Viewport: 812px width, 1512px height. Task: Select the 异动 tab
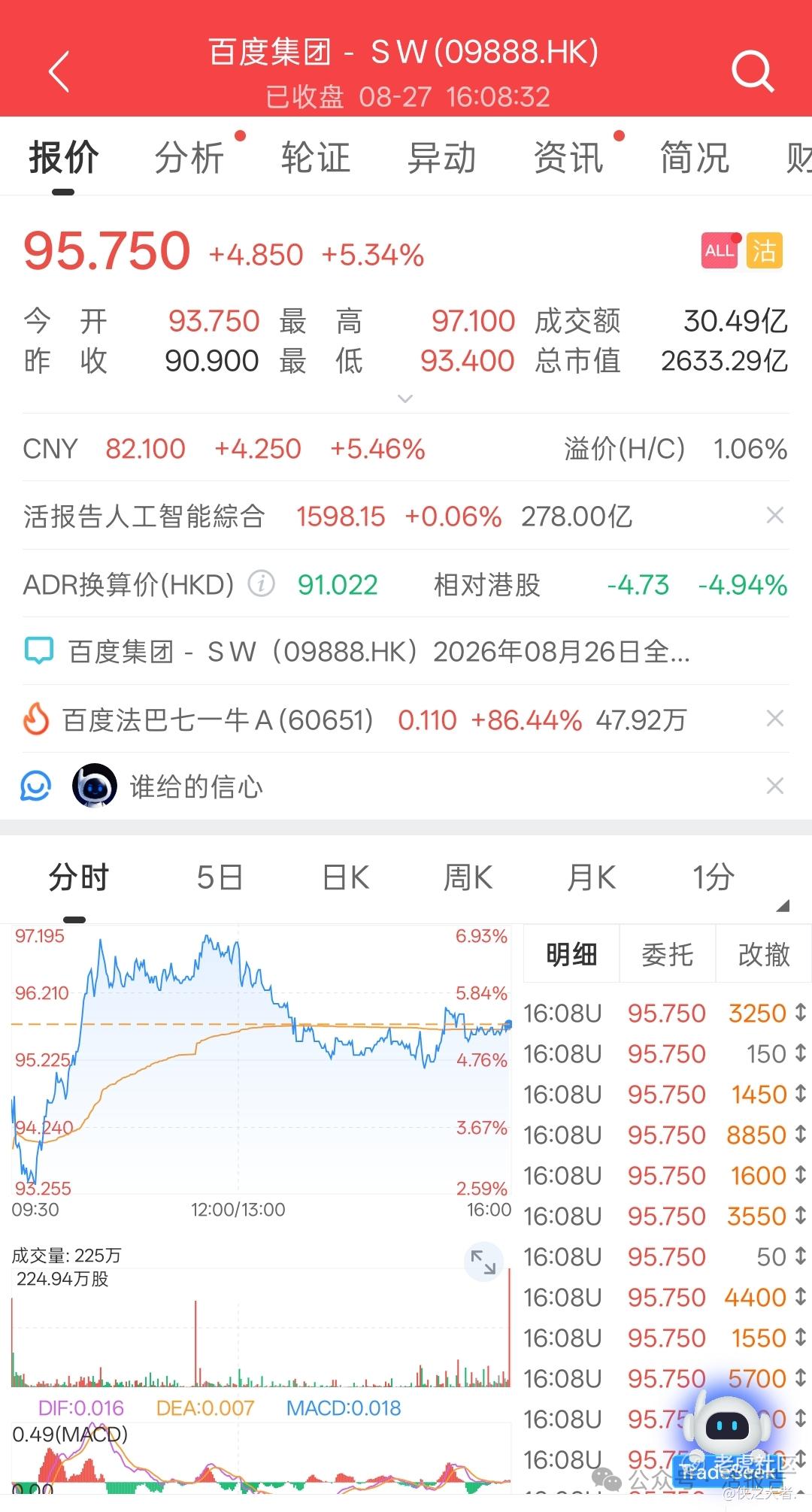click(x=442, y=158)
